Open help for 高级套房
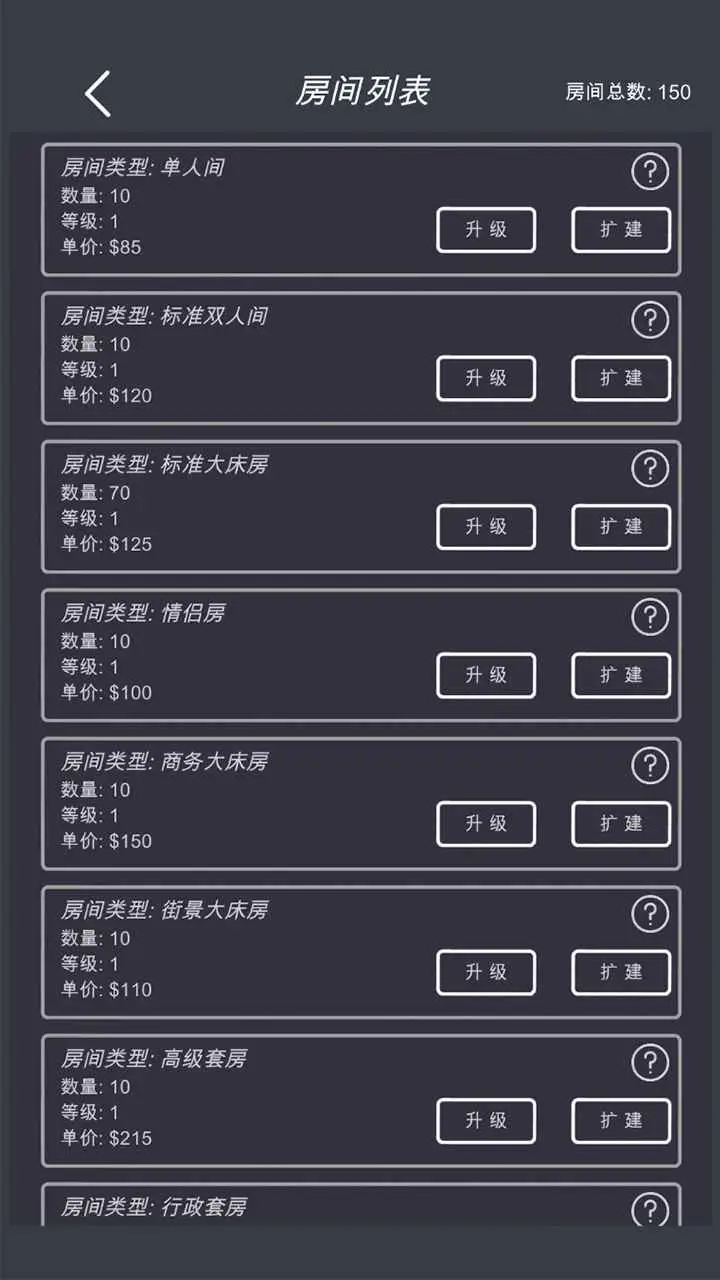 [x=651, y=1062]
